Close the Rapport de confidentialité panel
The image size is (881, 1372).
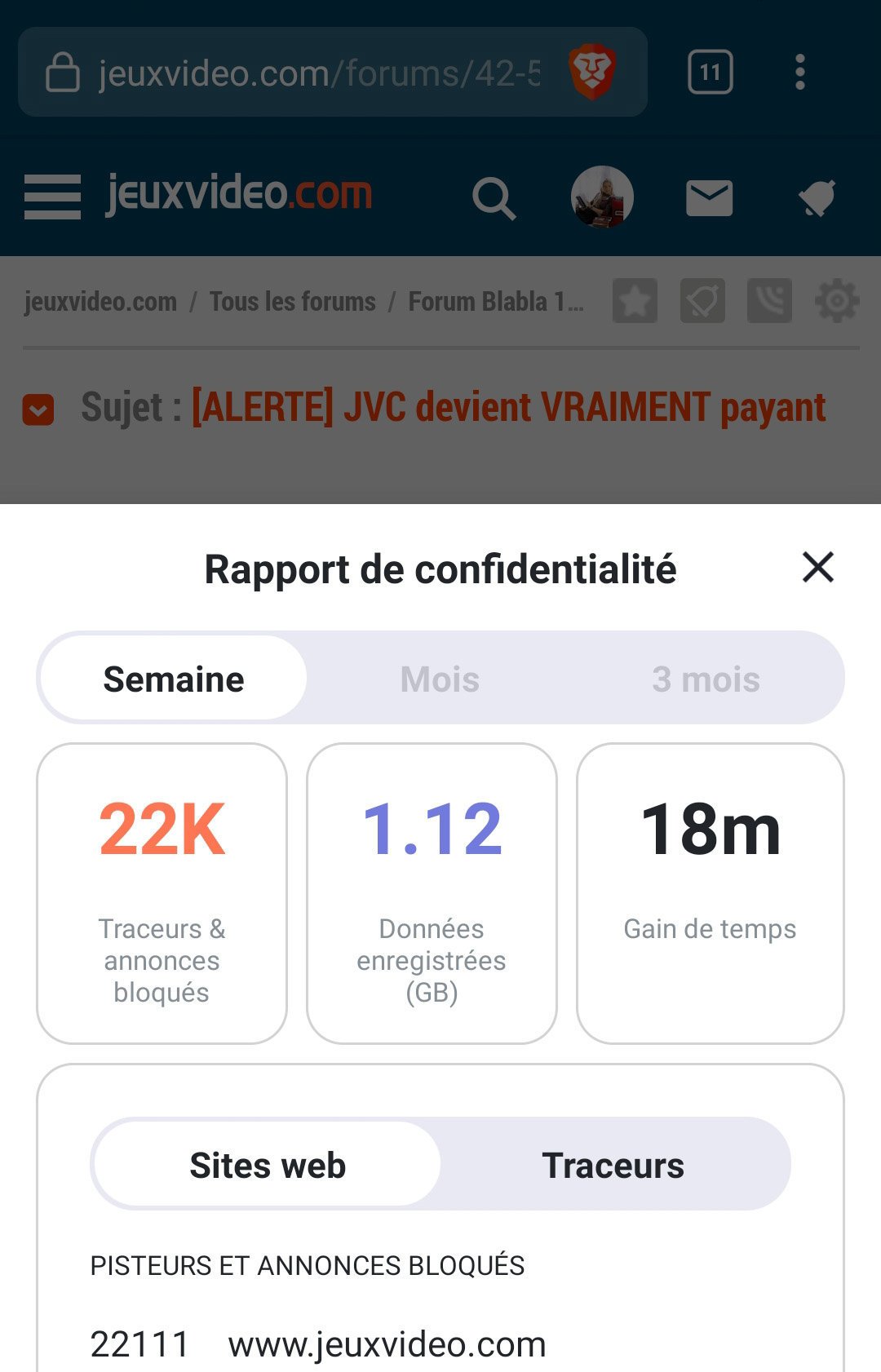(x=817, y=568)
